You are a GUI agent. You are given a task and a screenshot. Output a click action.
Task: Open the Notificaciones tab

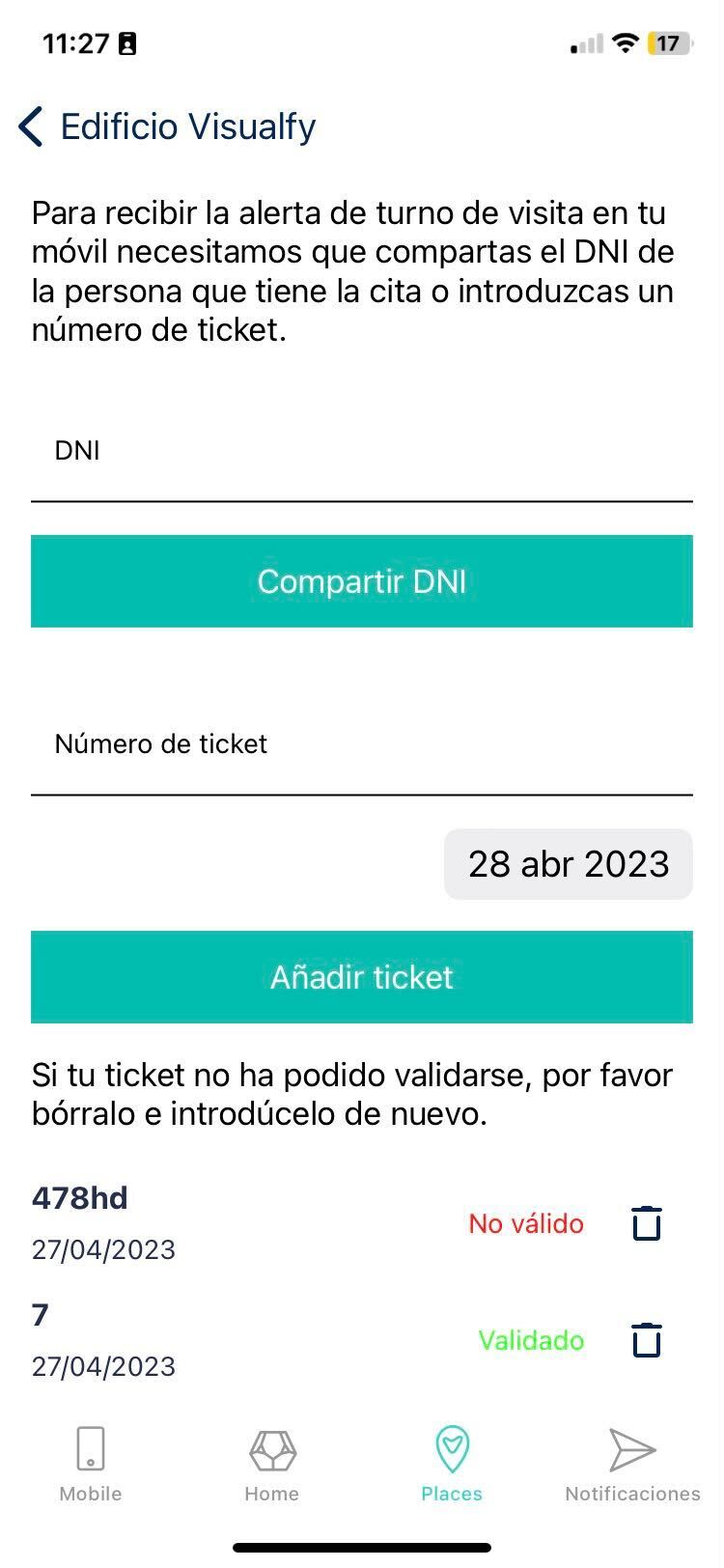(632, 1465)
